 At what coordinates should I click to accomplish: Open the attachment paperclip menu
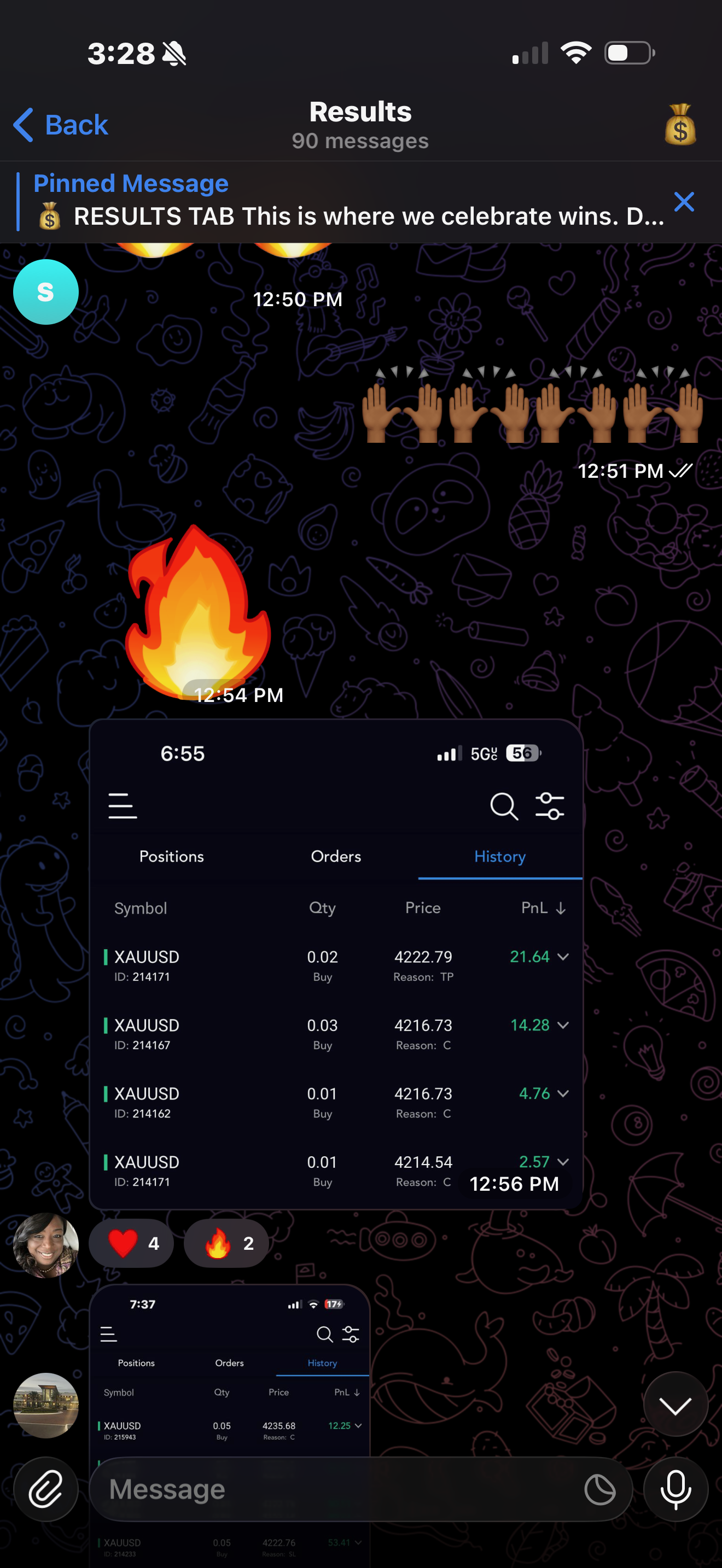tap(46, 1489)
